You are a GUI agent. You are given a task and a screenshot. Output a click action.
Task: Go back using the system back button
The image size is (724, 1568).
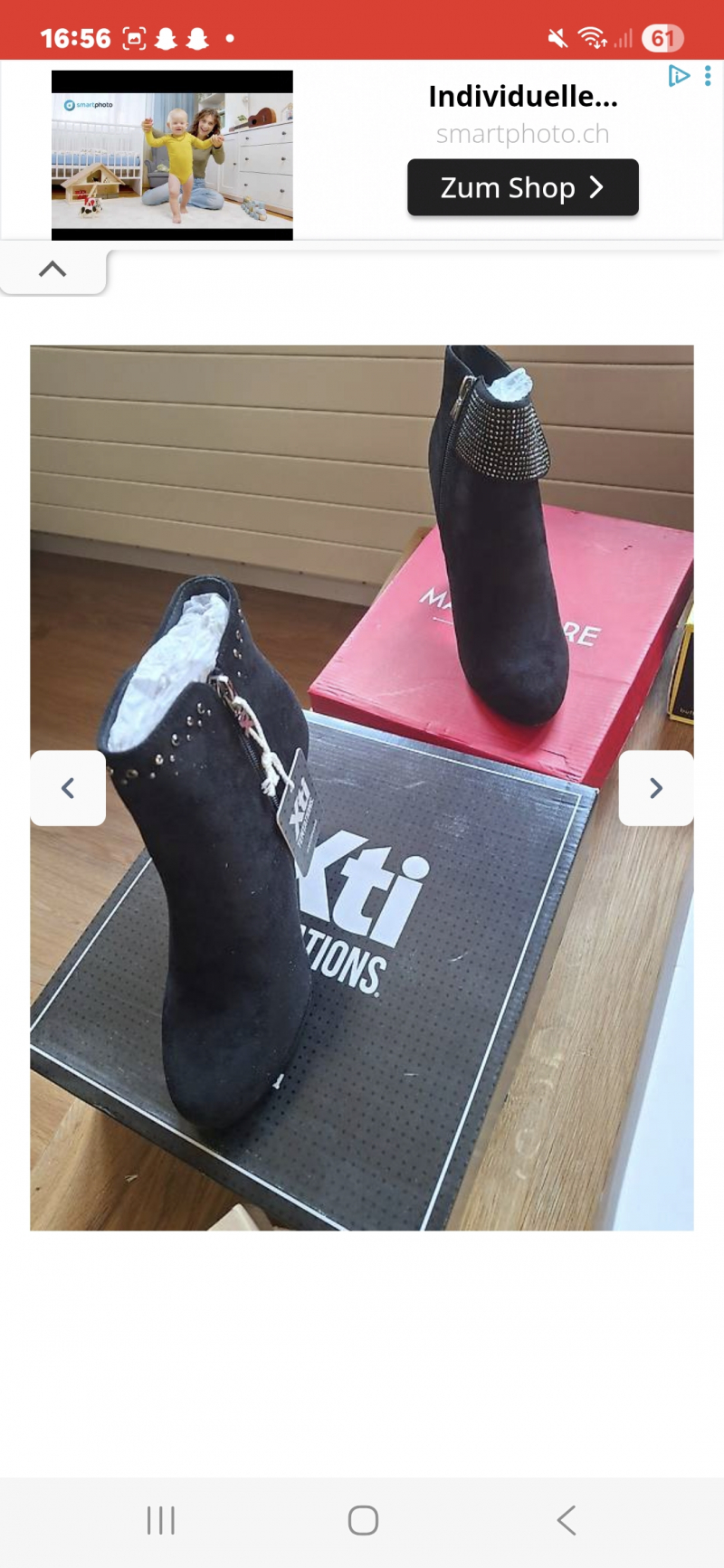567,1520
